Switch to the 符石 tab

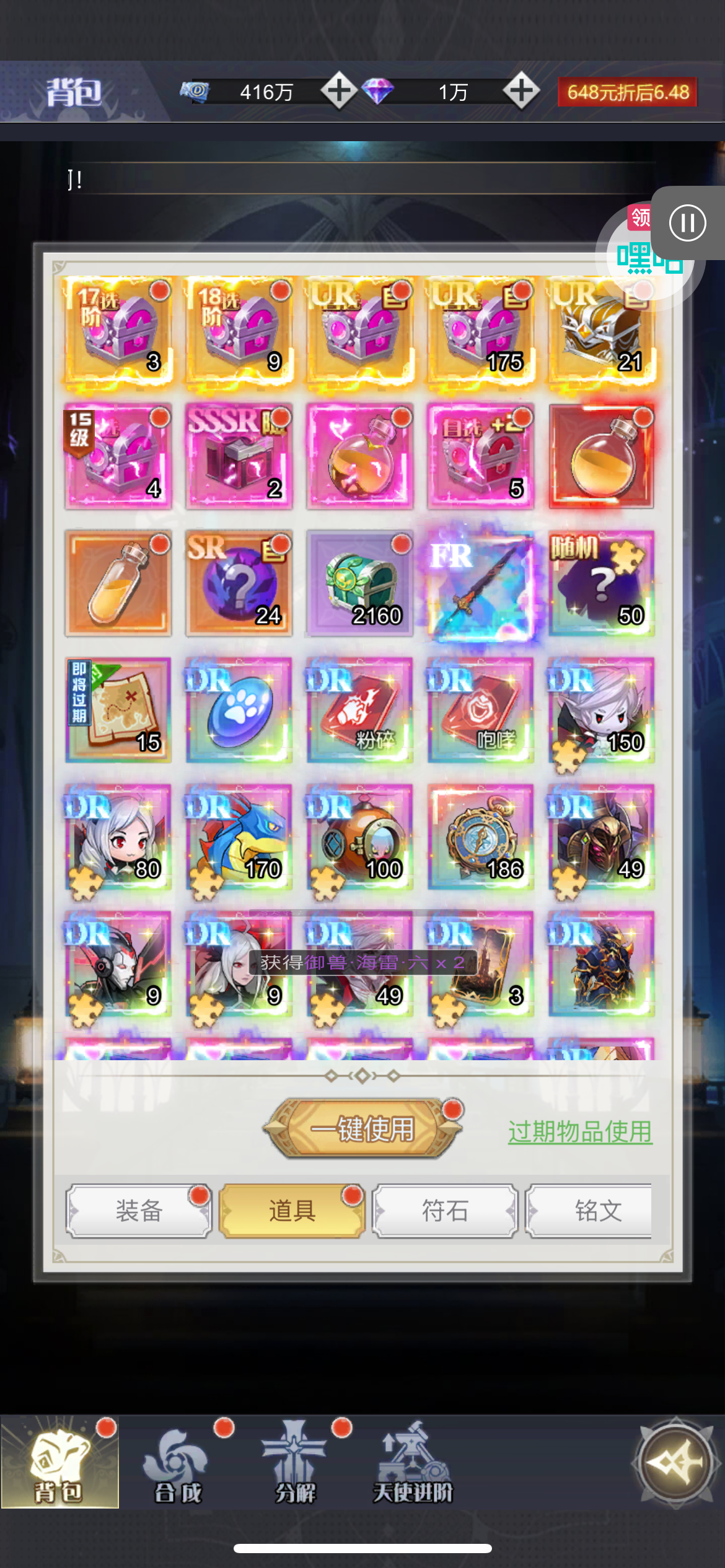pos(445,1211)
